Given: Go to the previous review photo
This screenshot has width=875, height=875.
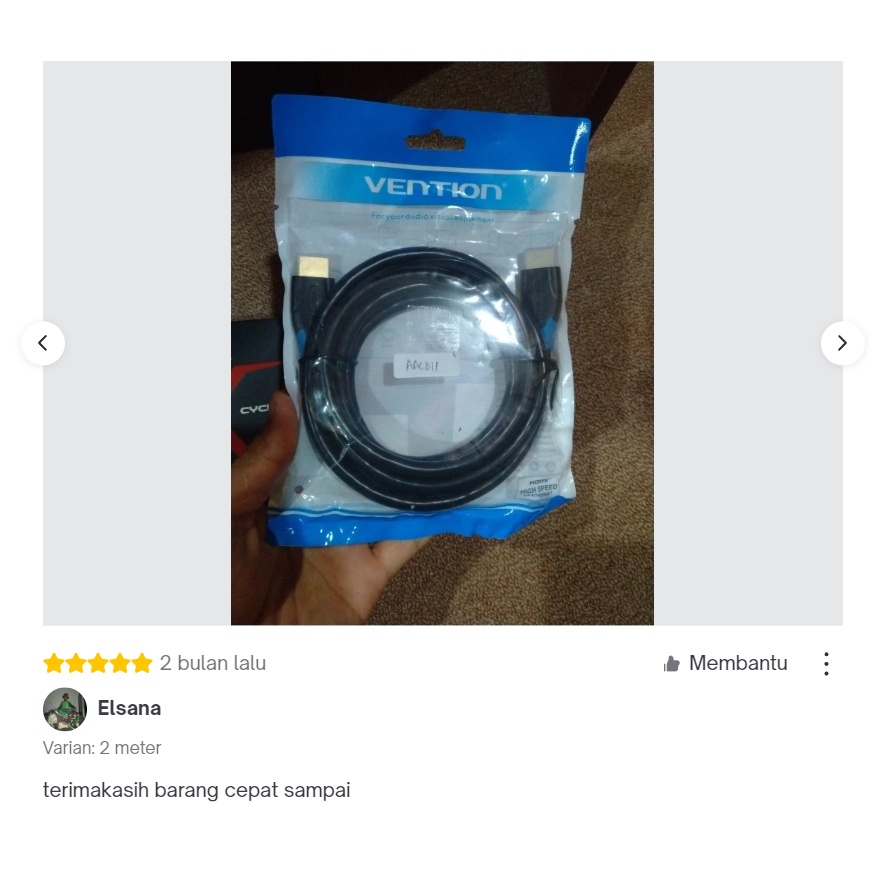Looking at the screenshot, I should click(43, 343).
